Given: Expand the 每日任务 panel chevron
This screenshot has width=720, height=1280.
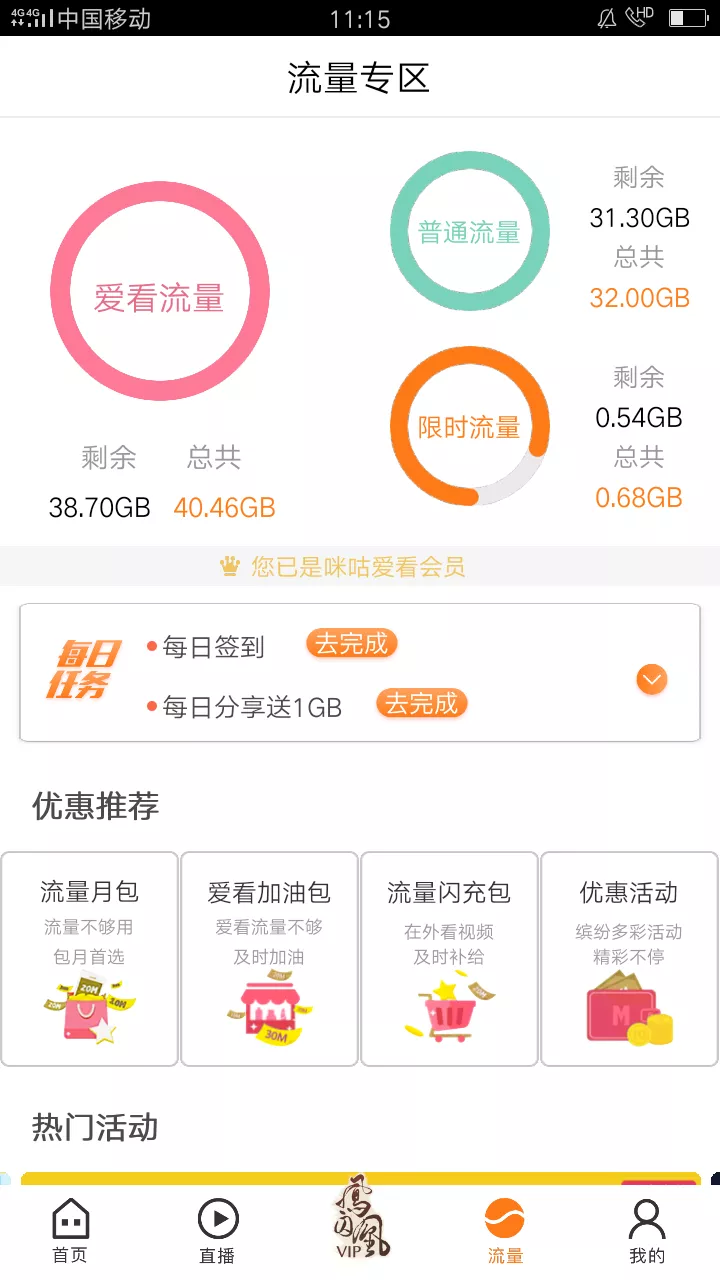Looking at the screenshot, I should point(651,678).
